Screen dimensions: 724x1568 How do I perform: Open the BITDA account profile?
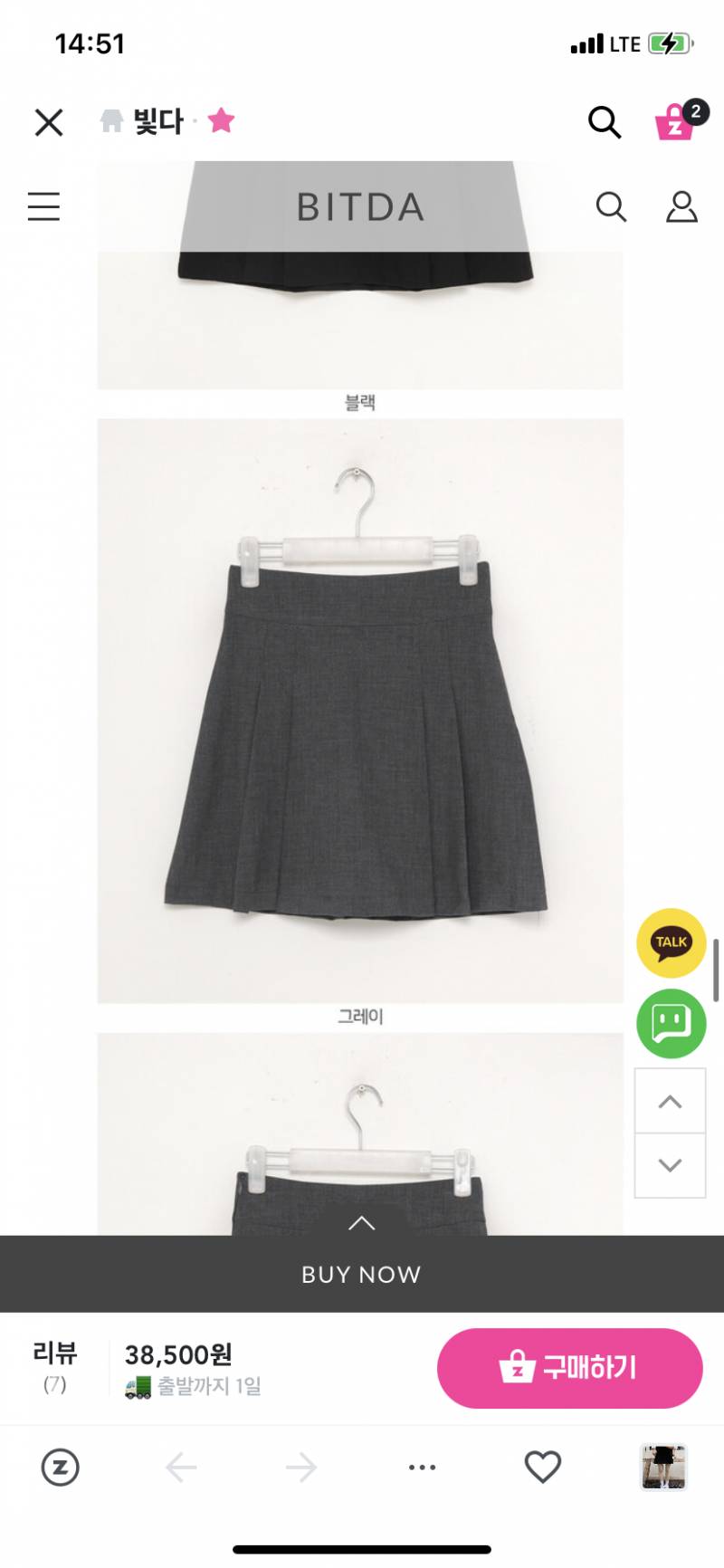pos(681,206)
